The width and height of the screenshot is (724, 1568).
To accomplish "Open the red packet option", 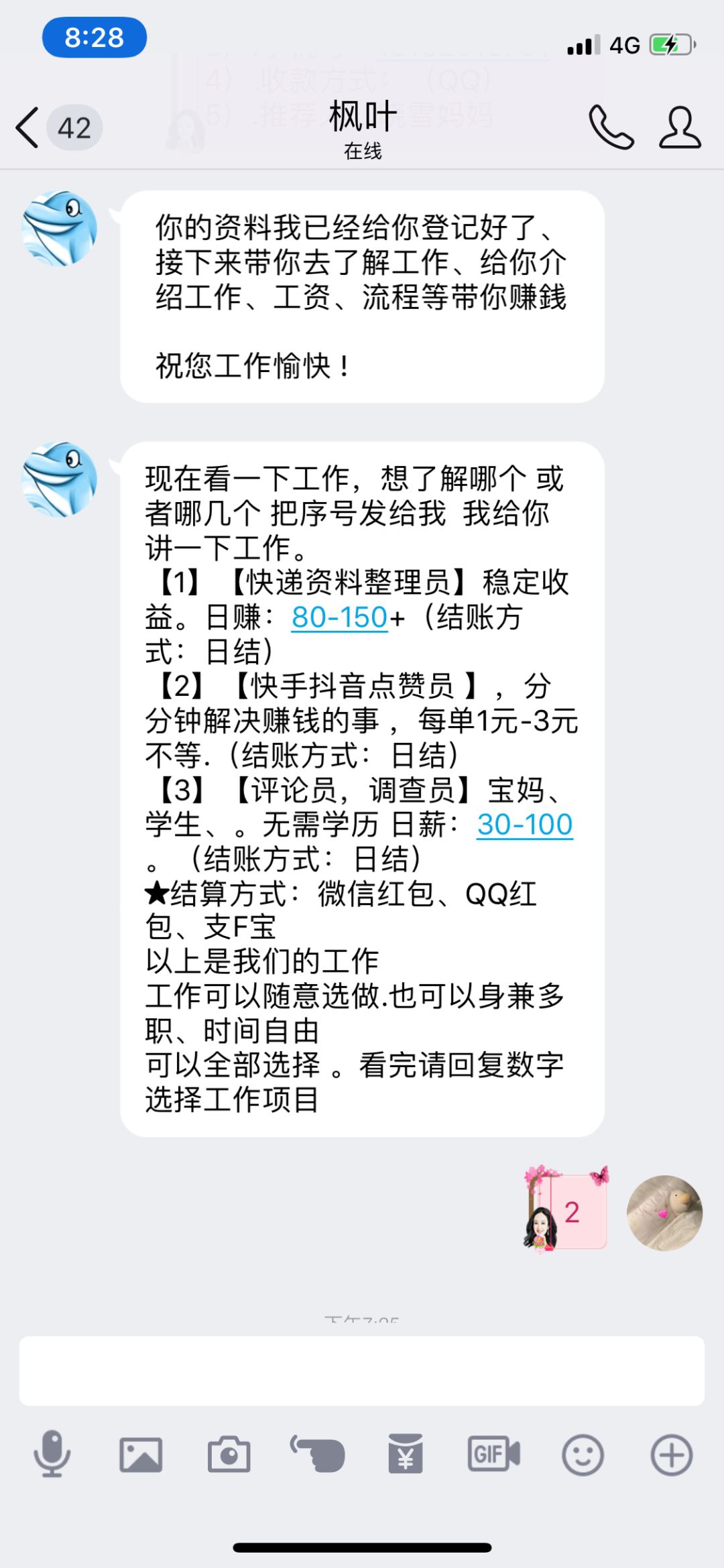I will coord(406,1455).
